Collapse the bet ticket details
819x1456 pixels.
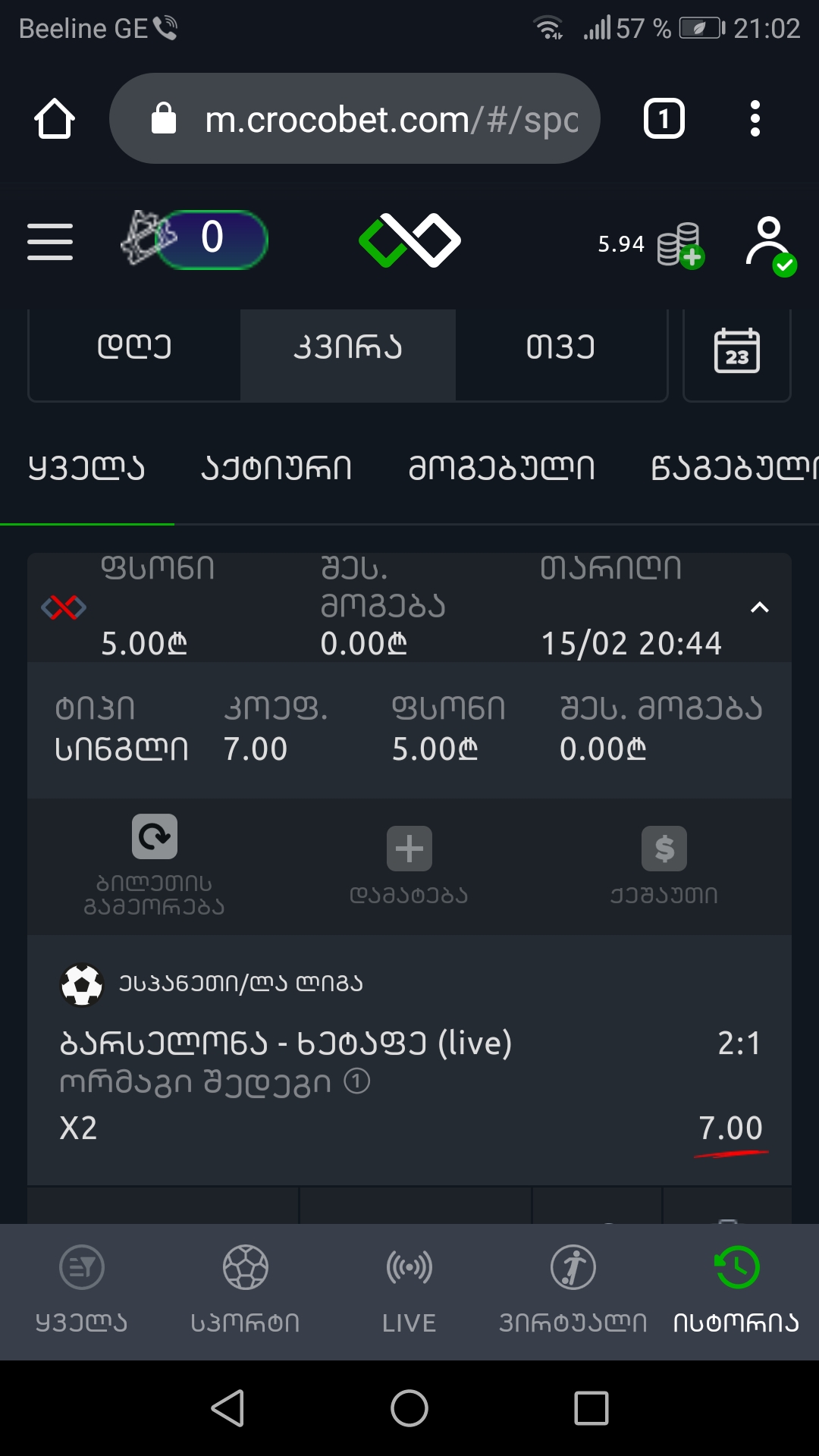759,607
